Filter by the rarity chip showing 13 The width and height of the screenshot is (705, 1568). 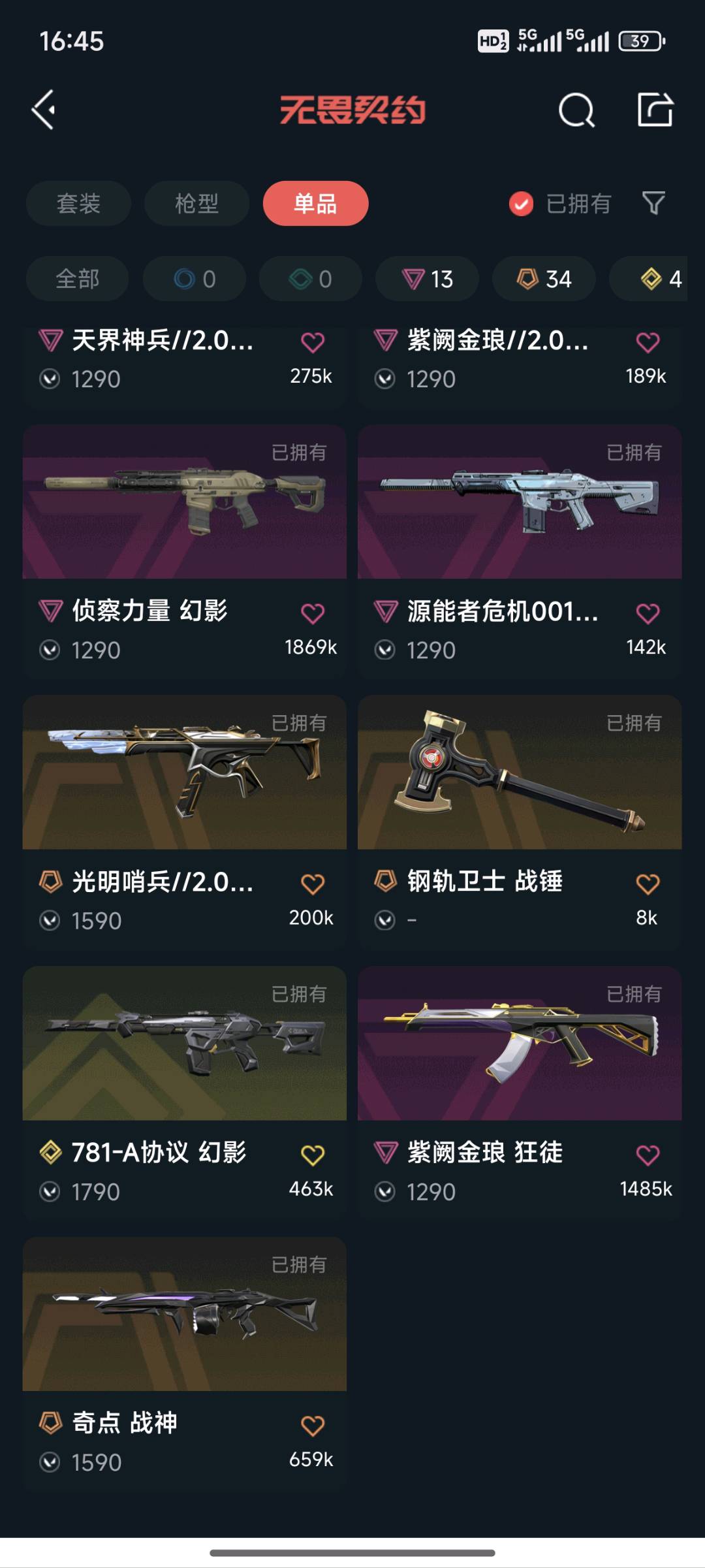coord(427,279)
